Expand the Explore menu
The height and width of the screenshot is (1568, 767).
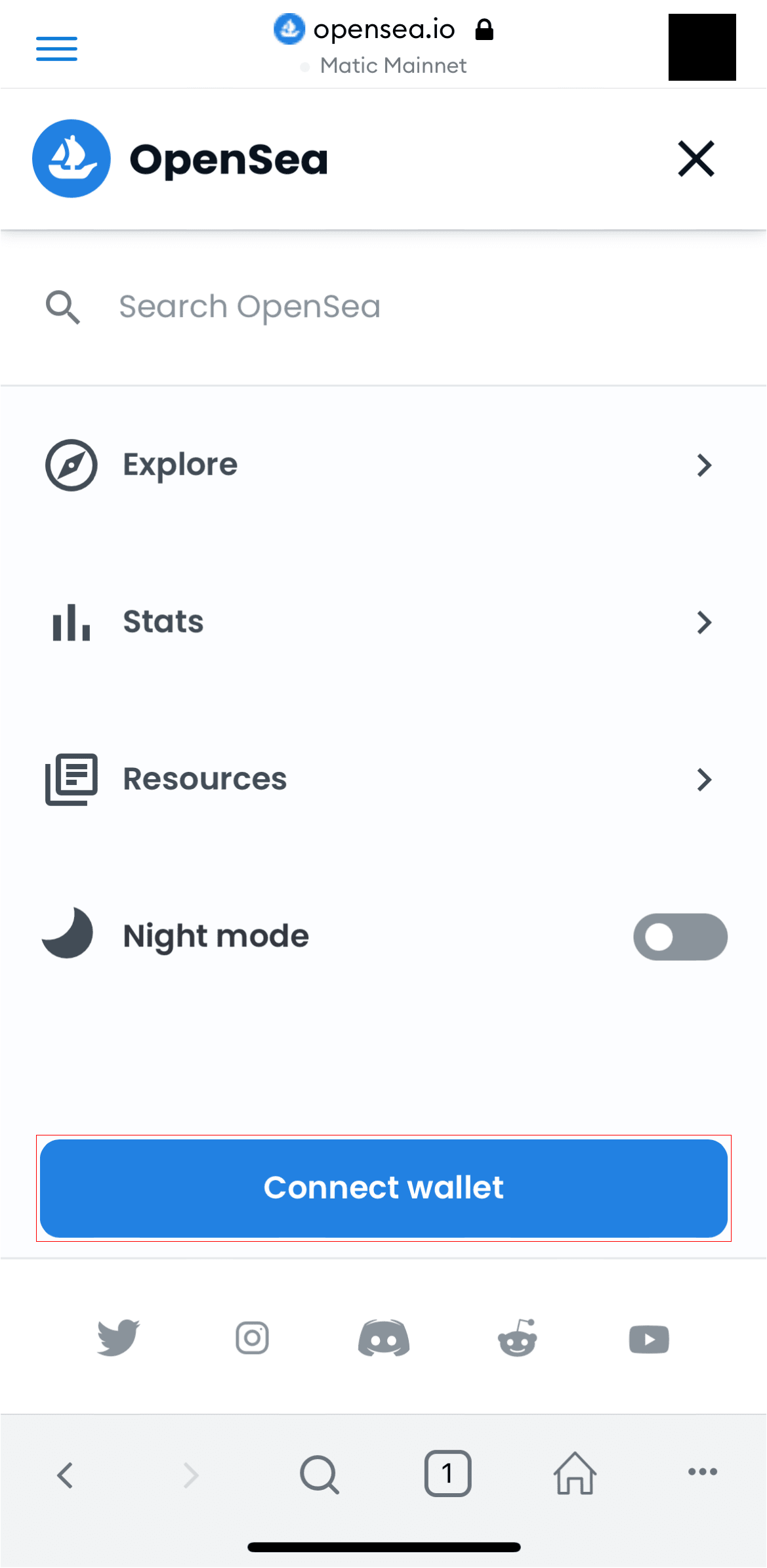click(383, 465)
